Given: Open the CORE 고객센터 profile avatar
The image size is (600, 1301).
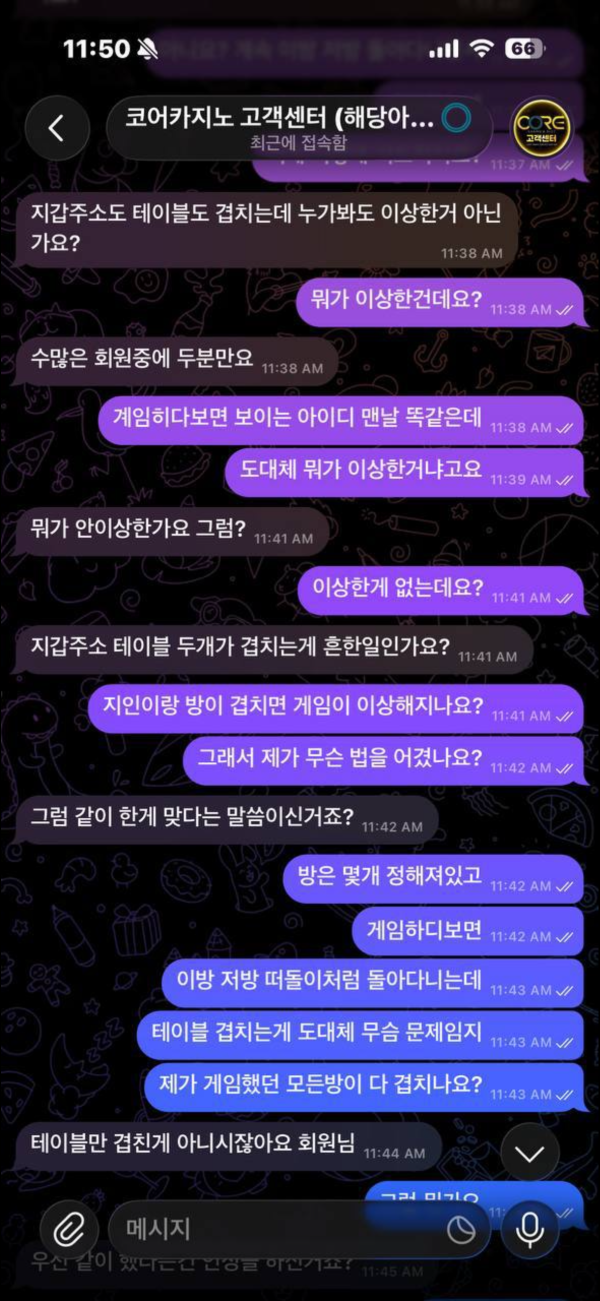Looking at the screenshot, I should pyautogui.click(x=541, y=128).
